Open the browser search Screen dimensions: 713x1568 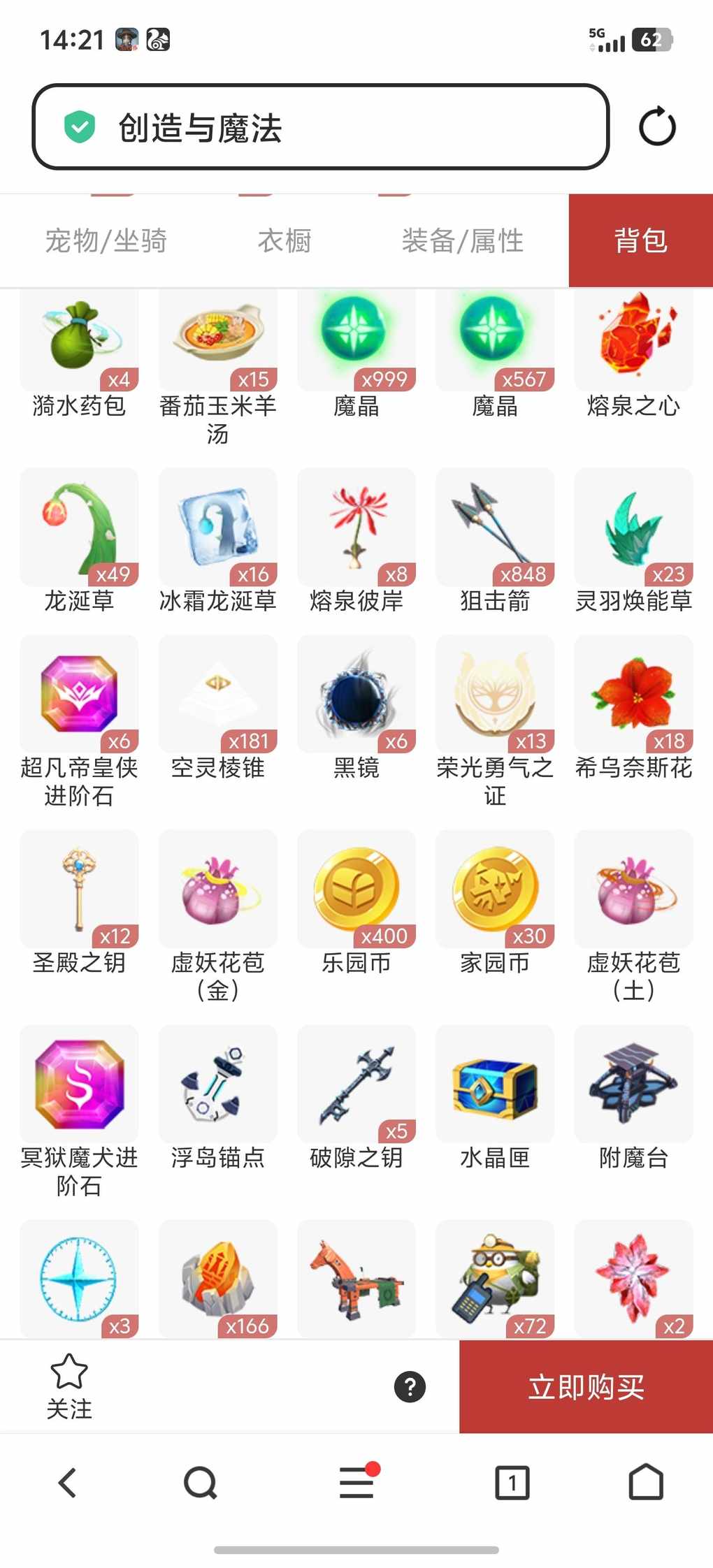click(x=201, y=1482)
